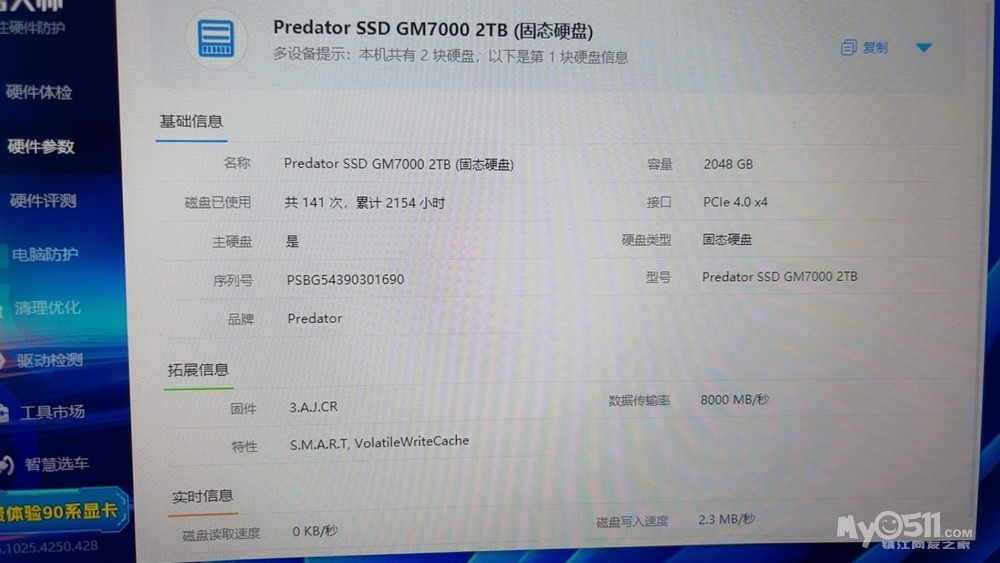
Task: Select 硬件参数 in the sidebar
Action: click(x=41, y=147)
